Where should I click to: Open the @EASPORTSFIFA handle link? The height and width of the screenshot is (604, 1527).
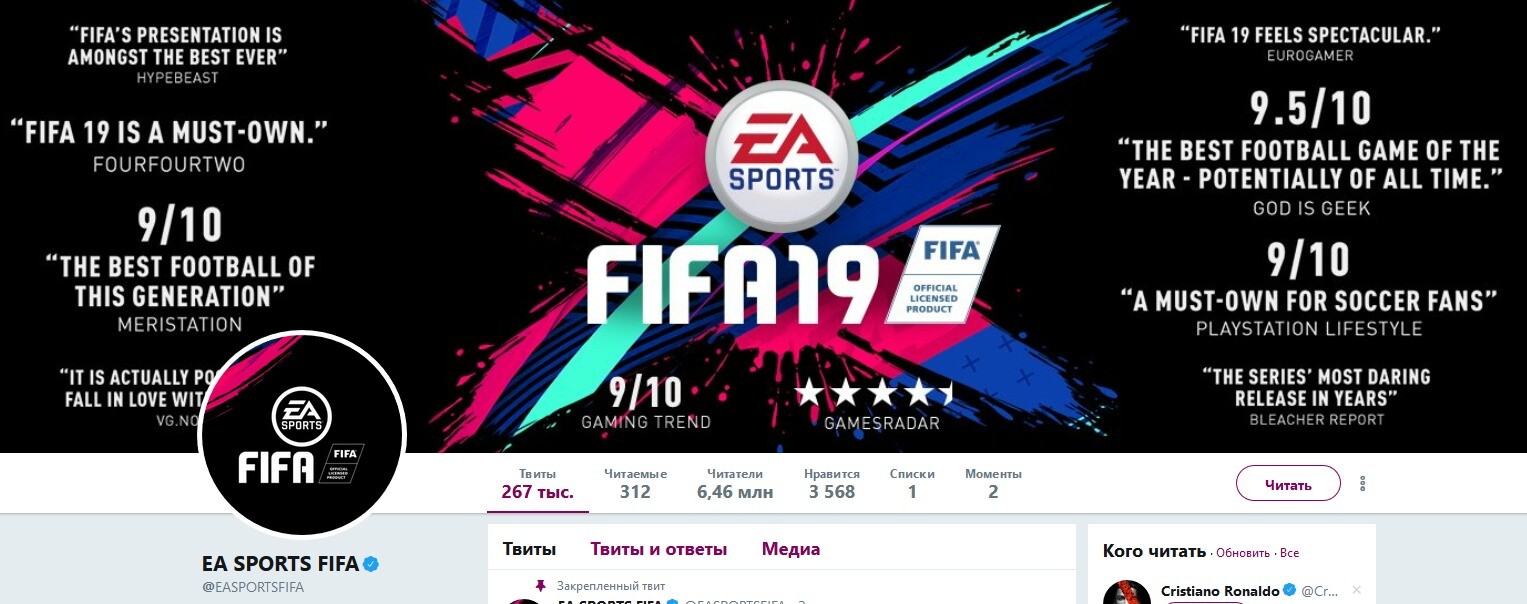253,587
